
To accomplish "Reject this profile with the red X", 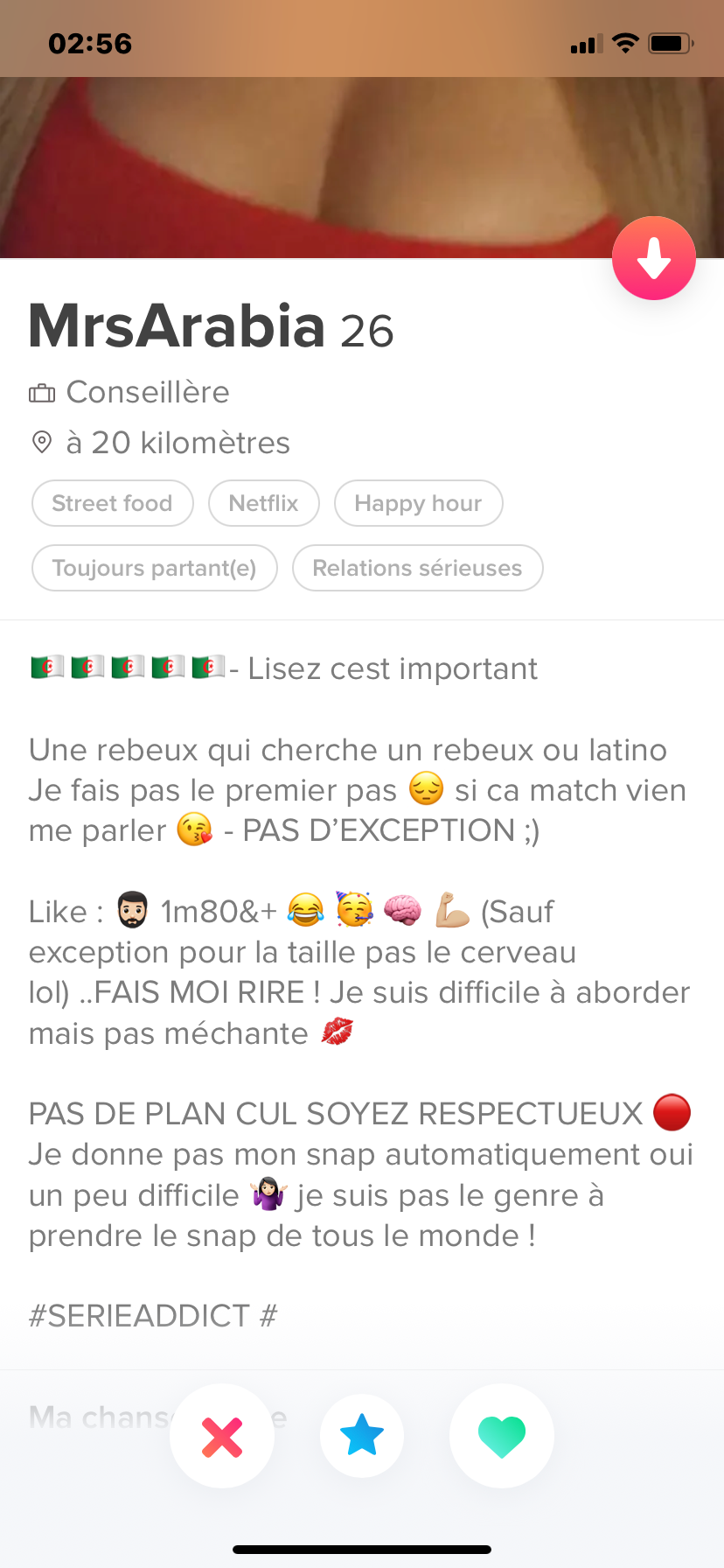I will point(222,1436).
